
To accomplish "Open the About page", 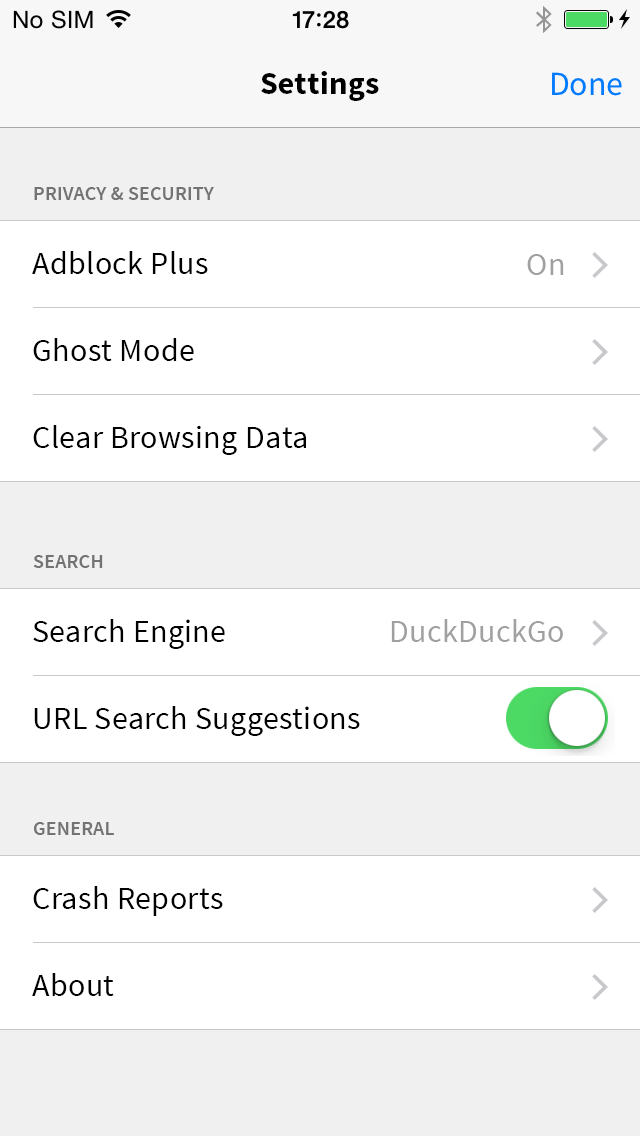I will pyautogui.click(x=320, y=986).
